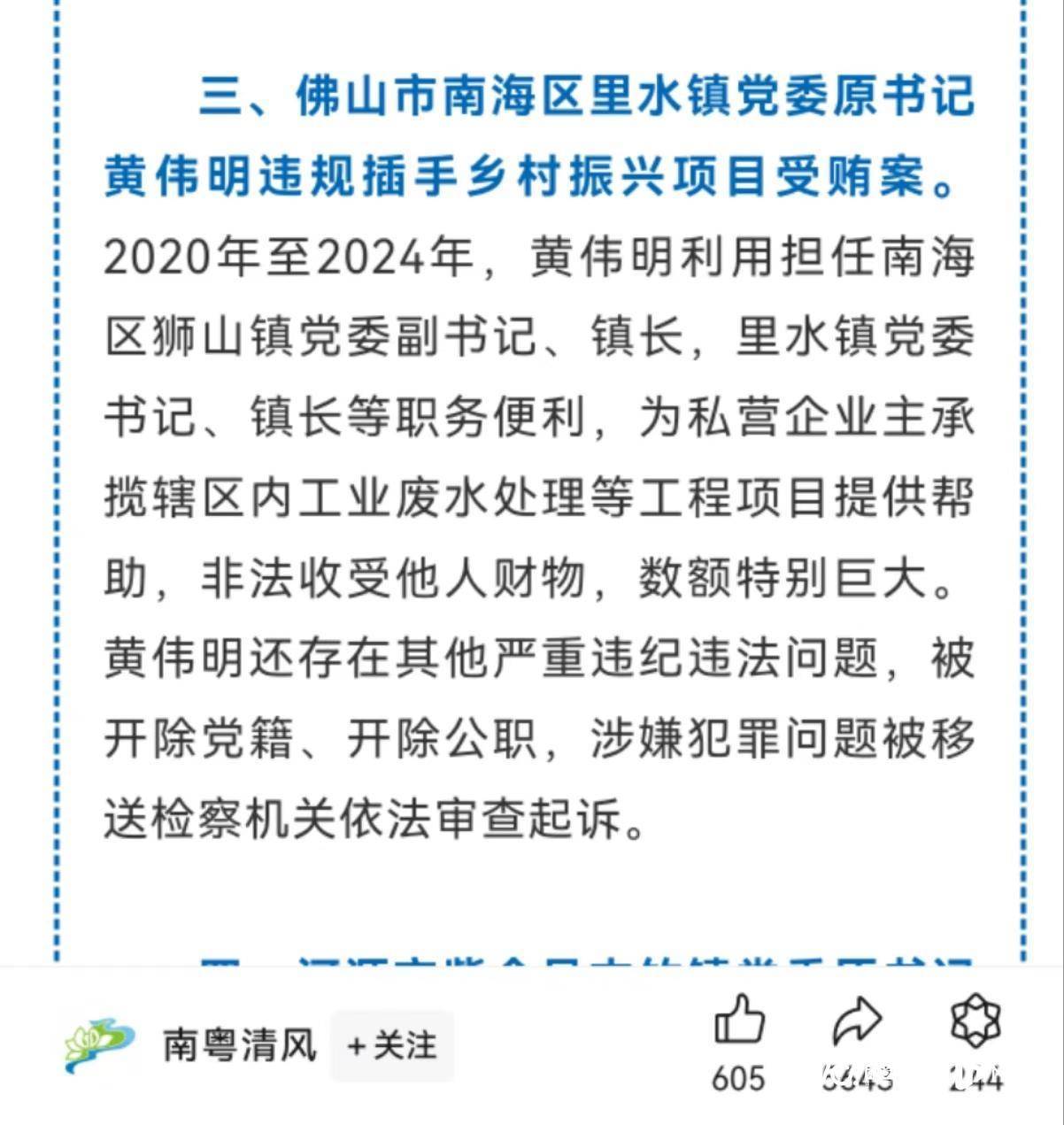1064x1125 pixels.
Task: Open the 南粤清风 account profile name
Action: pyautogui.click(x=241, y=1044)
